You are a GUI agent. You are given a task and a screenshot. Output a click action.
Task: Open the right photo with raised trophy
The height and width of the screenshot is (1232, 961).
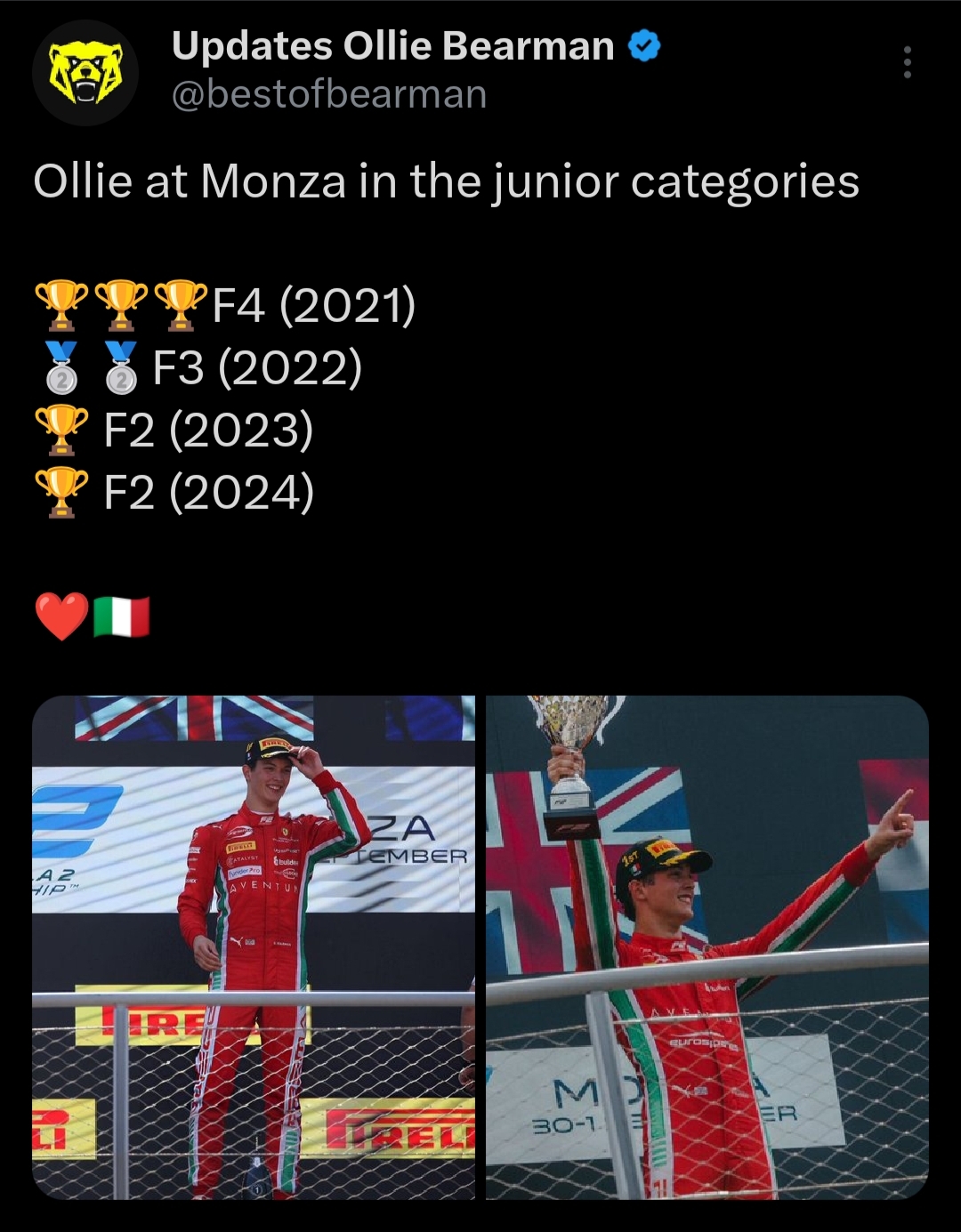(707, 947)
